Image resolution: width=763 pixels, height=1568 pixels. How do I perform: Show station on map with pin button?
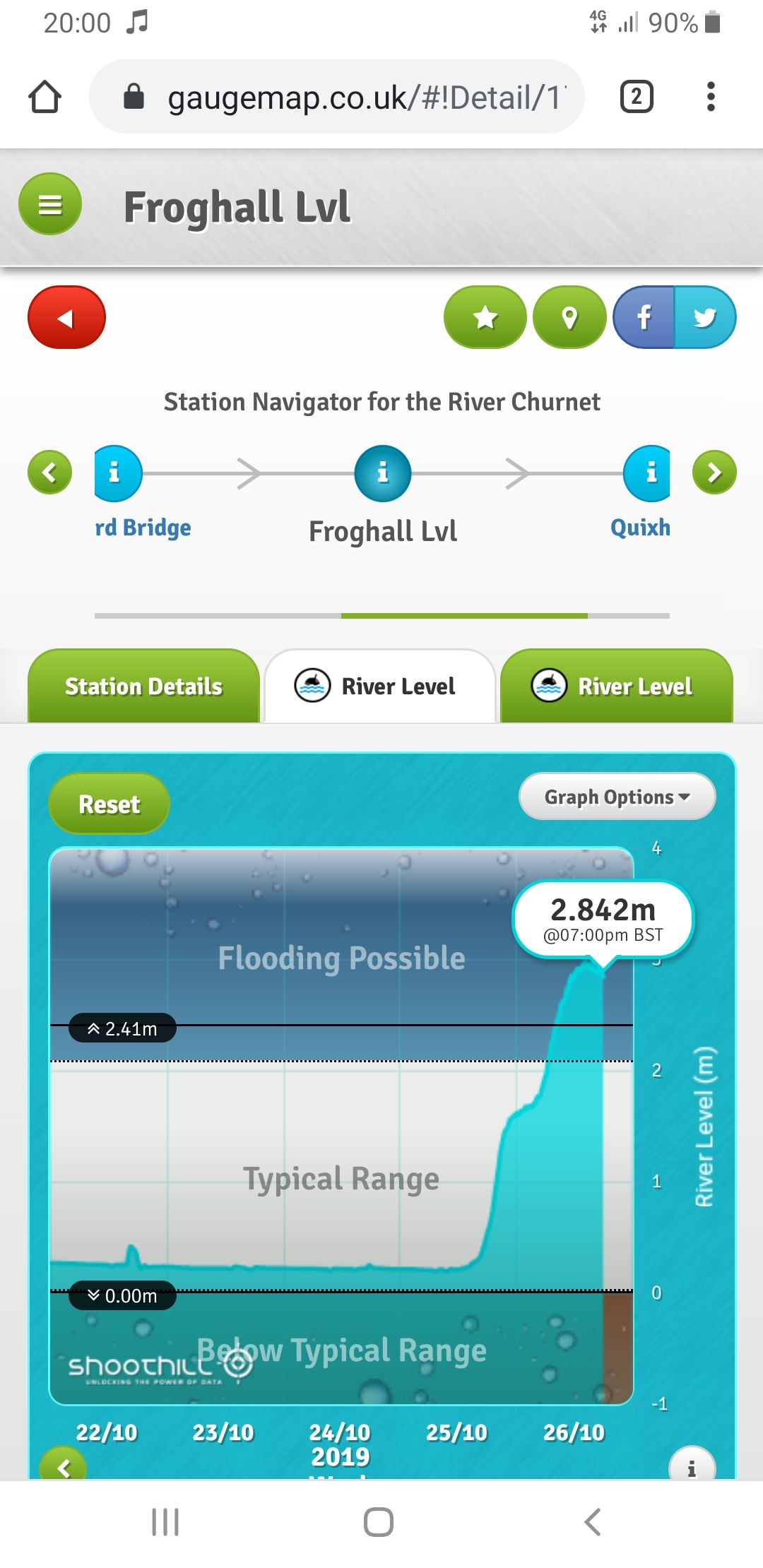(x=569, y=318)
